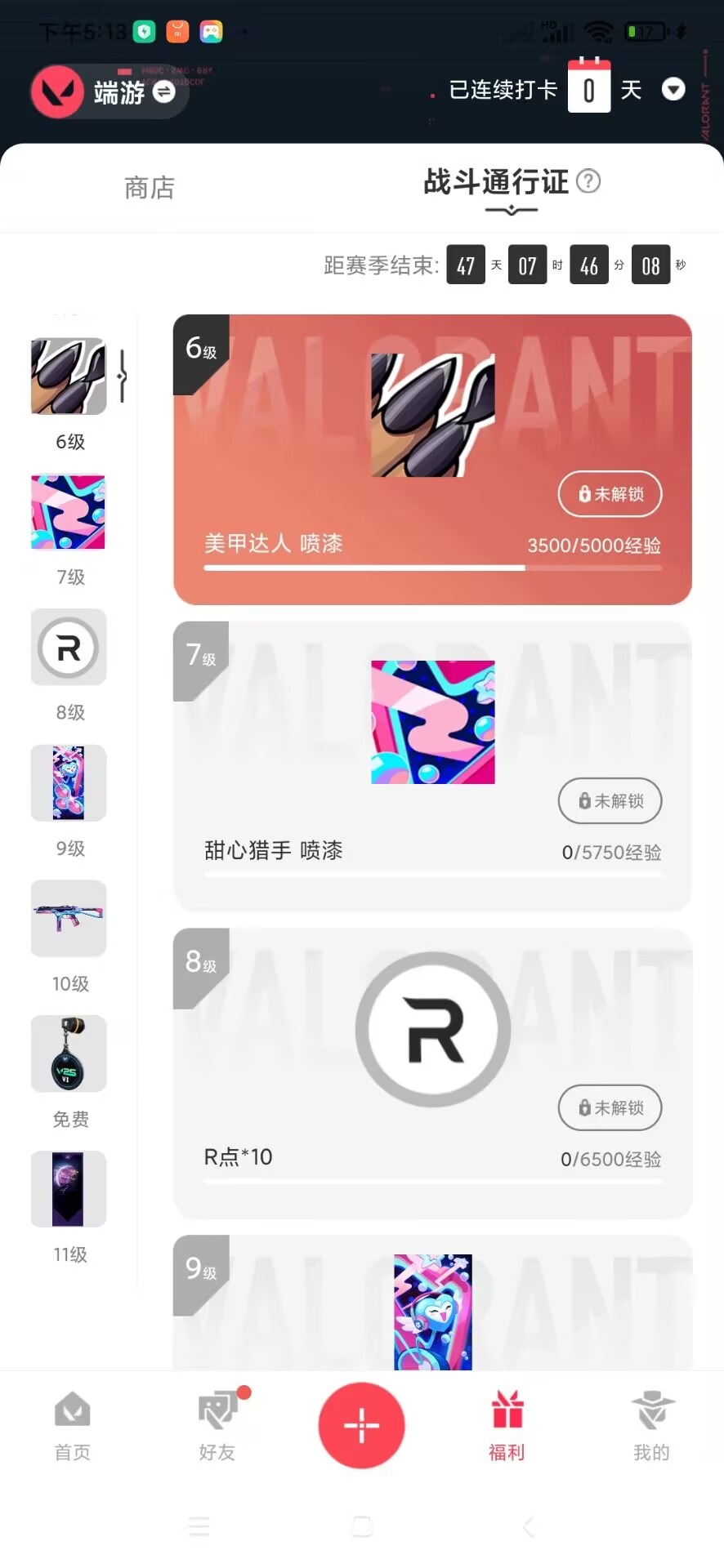Image resolution: width=724 pixels, height=1568 pixels.
Task: Select the 10级 weapon skin in sidebar
Action: pos(69,919)
